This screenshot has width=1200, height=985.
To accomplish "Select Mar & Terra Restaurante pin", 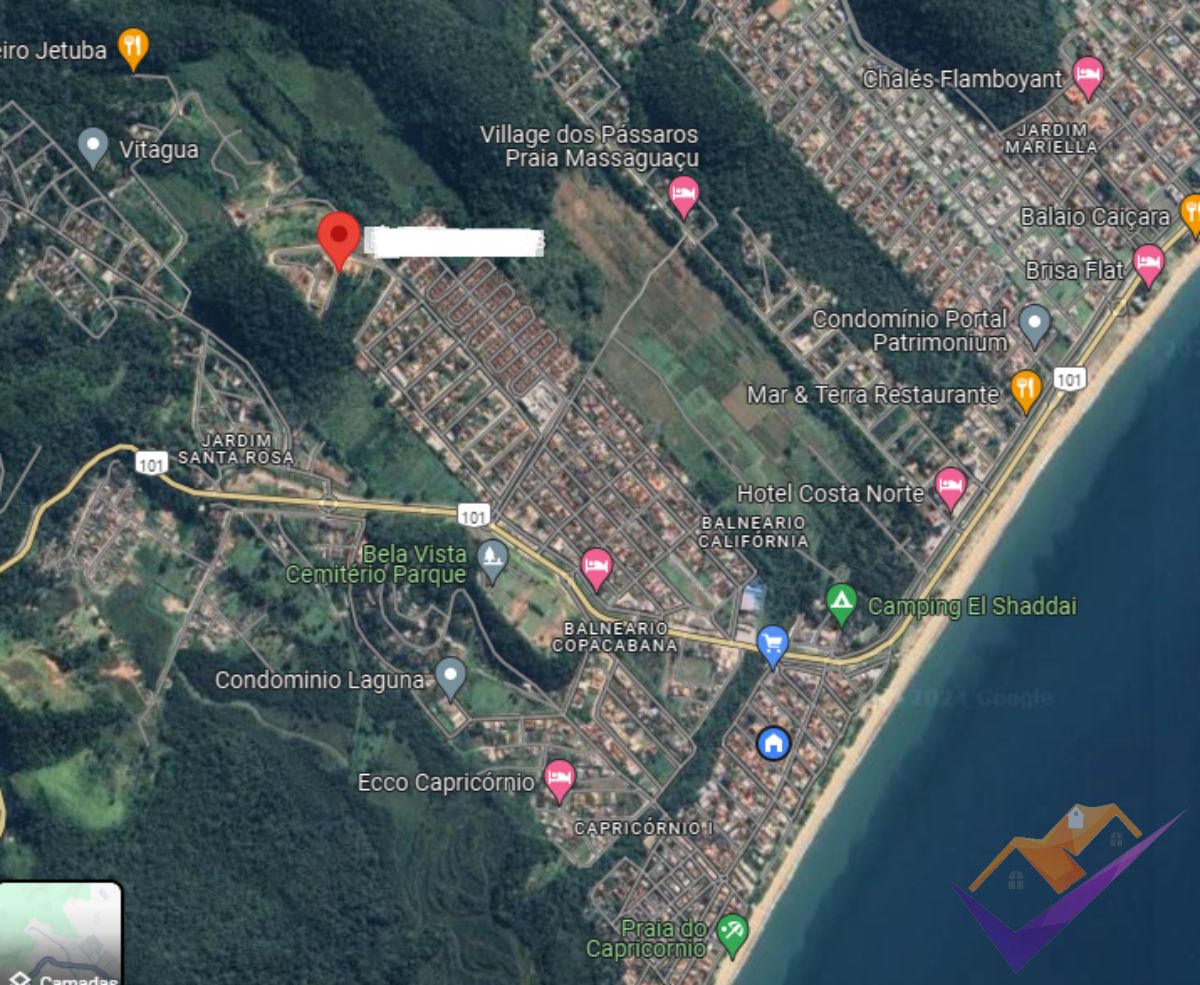I will coord(1026,388).
